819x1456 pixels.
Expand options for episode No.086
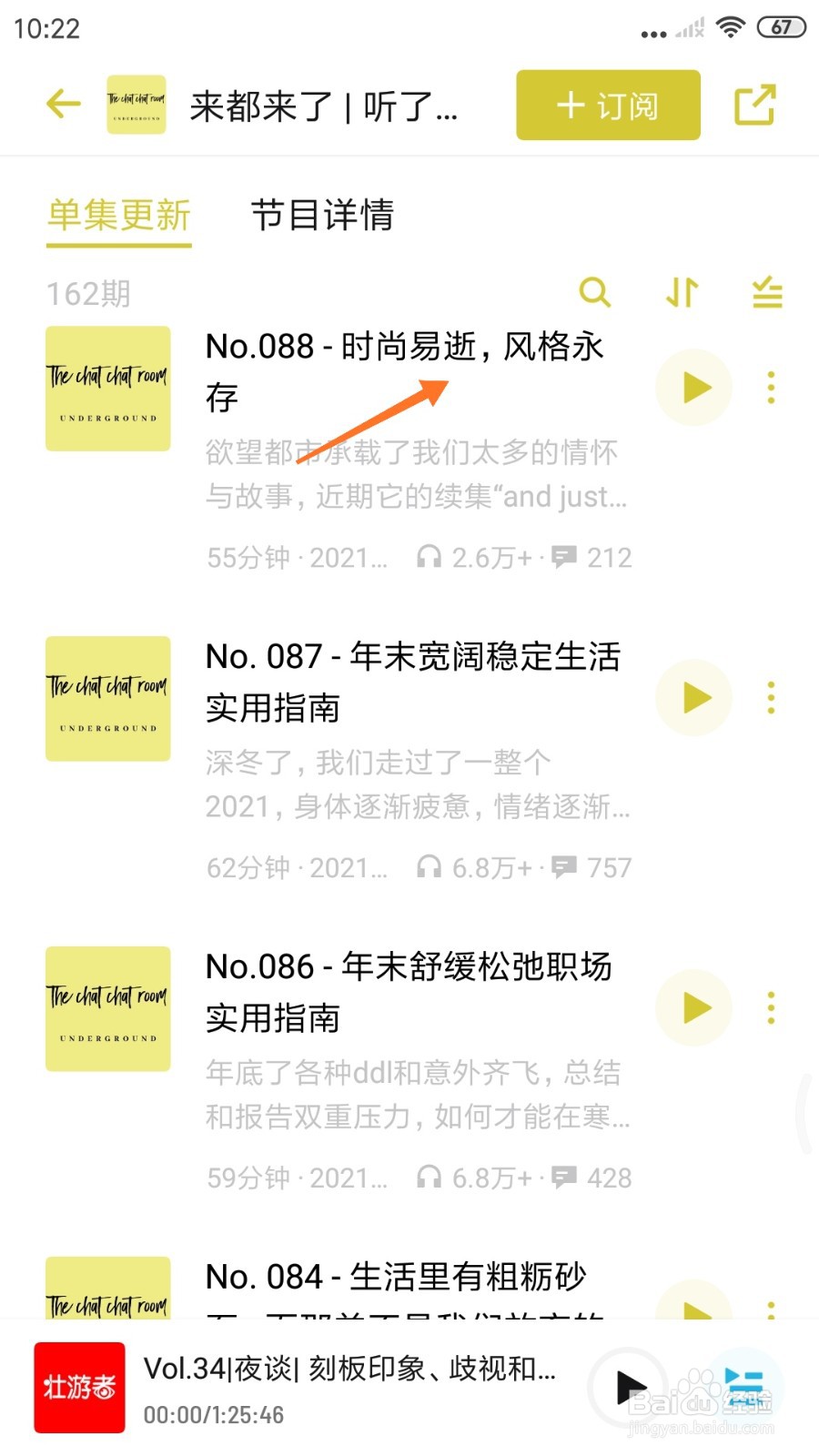point(770,1008)
